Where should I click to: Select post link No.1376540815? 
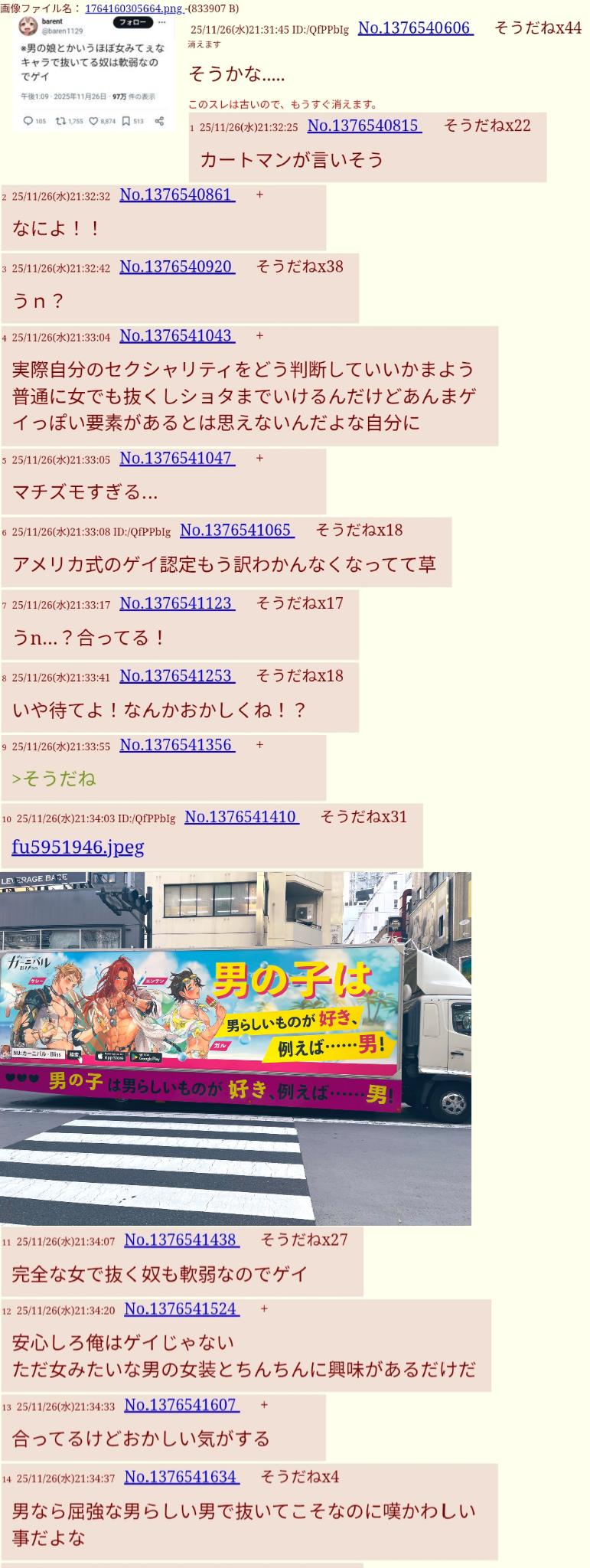click(x=363, y=126)
